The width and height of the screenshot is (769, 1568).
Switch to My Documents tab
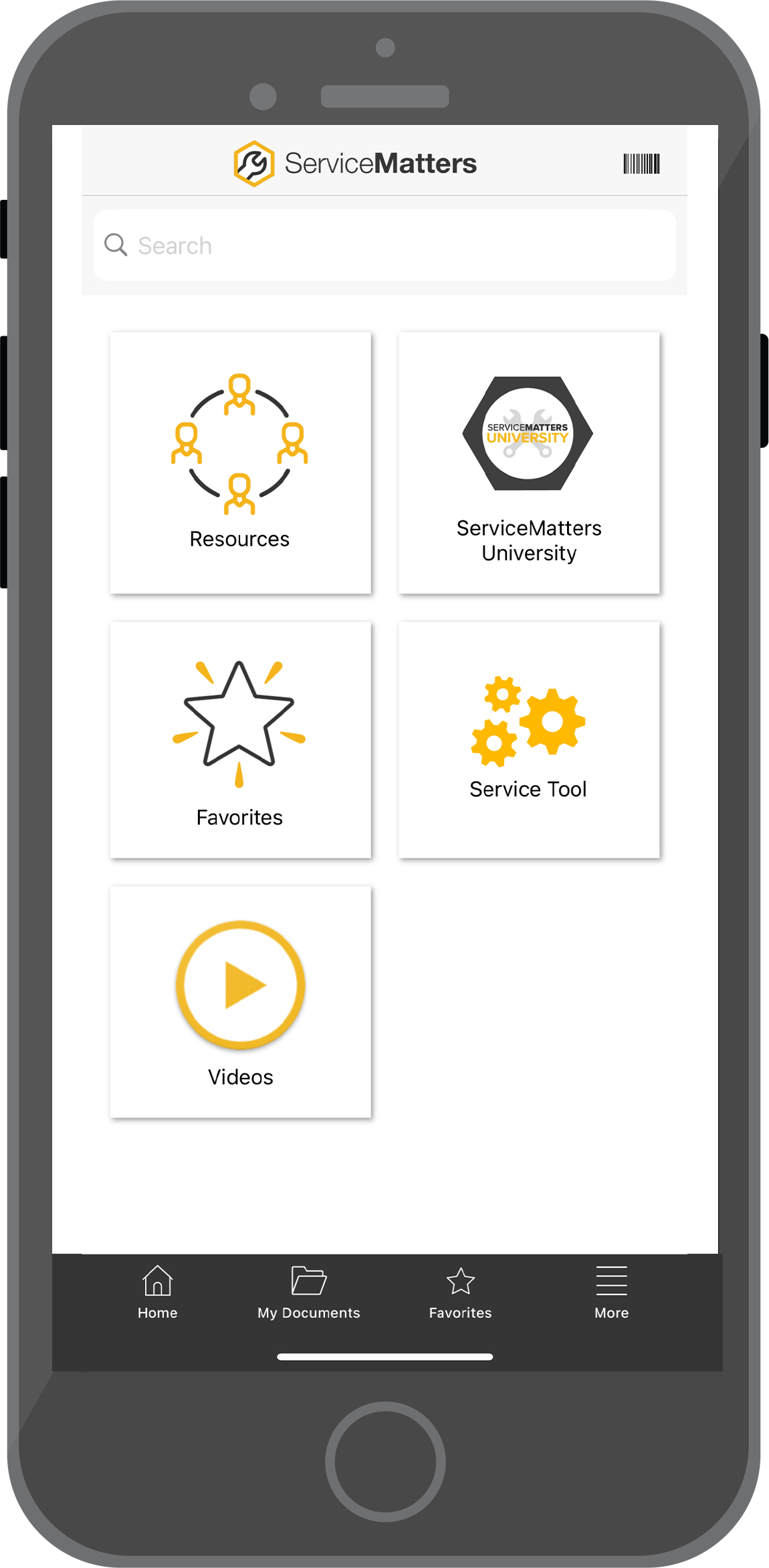click(x=309, y=1293)
